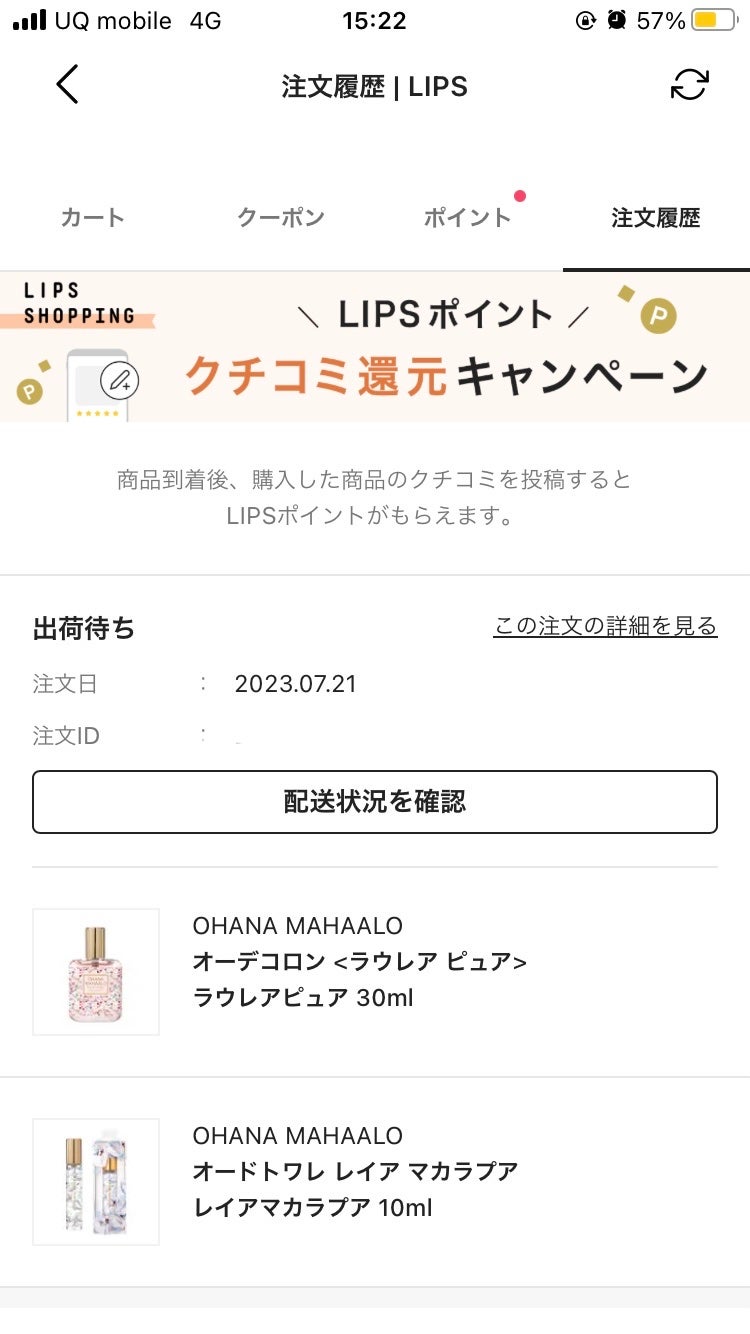Tap the alarm clock icon in the status bar
Viewport: 750px width, 1334px height.
pyautogui.click(x=617, y=19)
